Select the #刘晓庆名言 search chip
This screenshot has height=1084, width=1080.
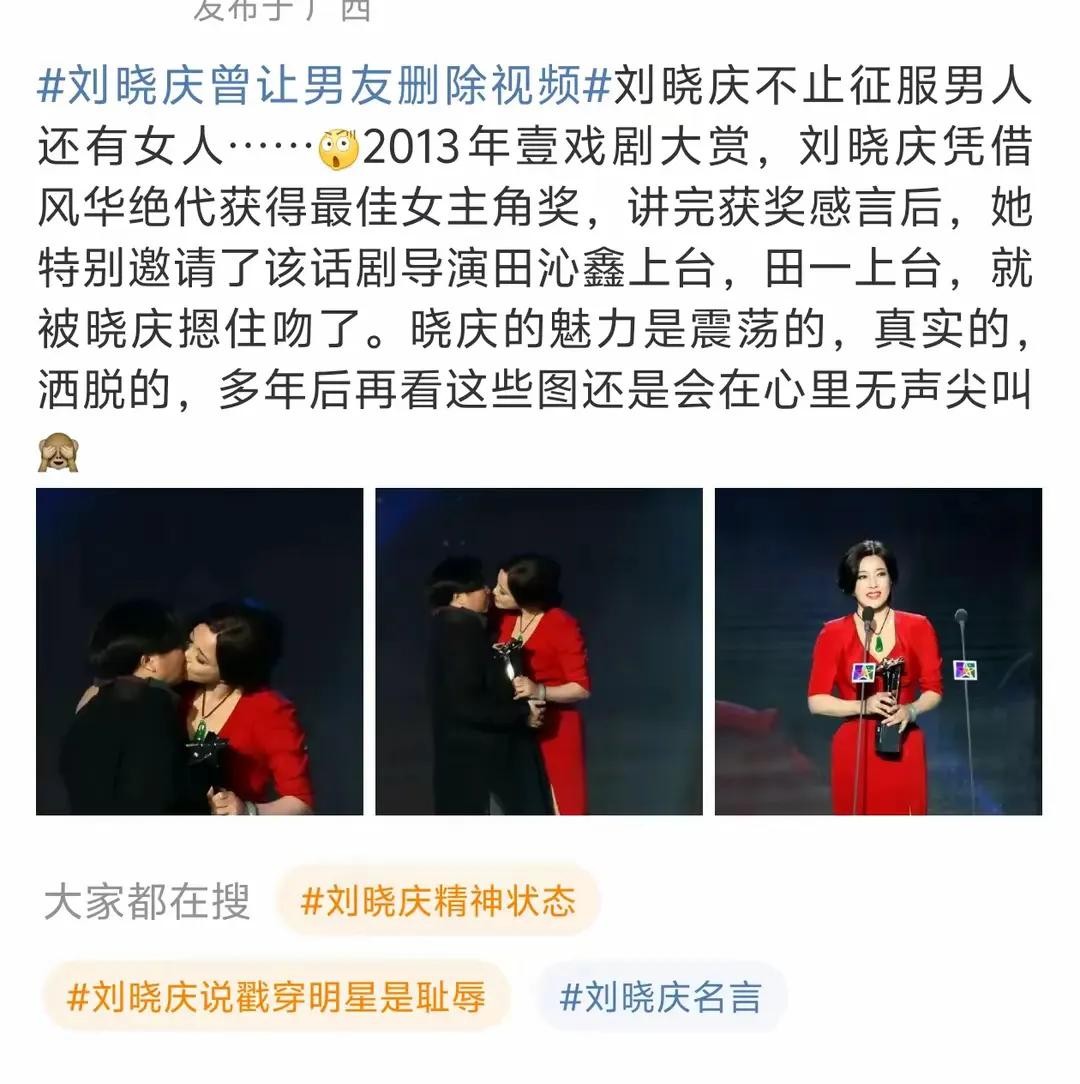660,997
